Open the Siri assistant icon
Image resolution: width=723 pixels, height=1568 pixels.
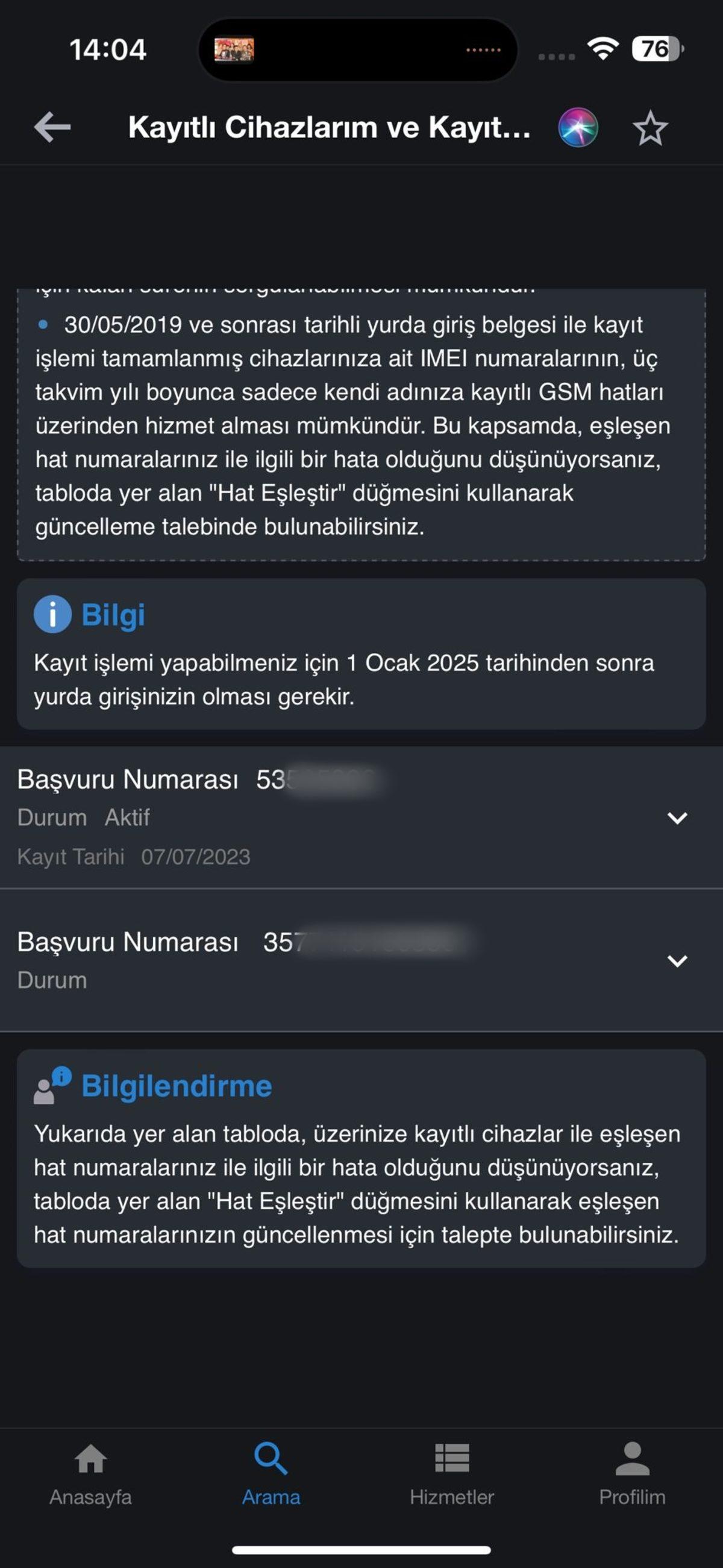581,128
